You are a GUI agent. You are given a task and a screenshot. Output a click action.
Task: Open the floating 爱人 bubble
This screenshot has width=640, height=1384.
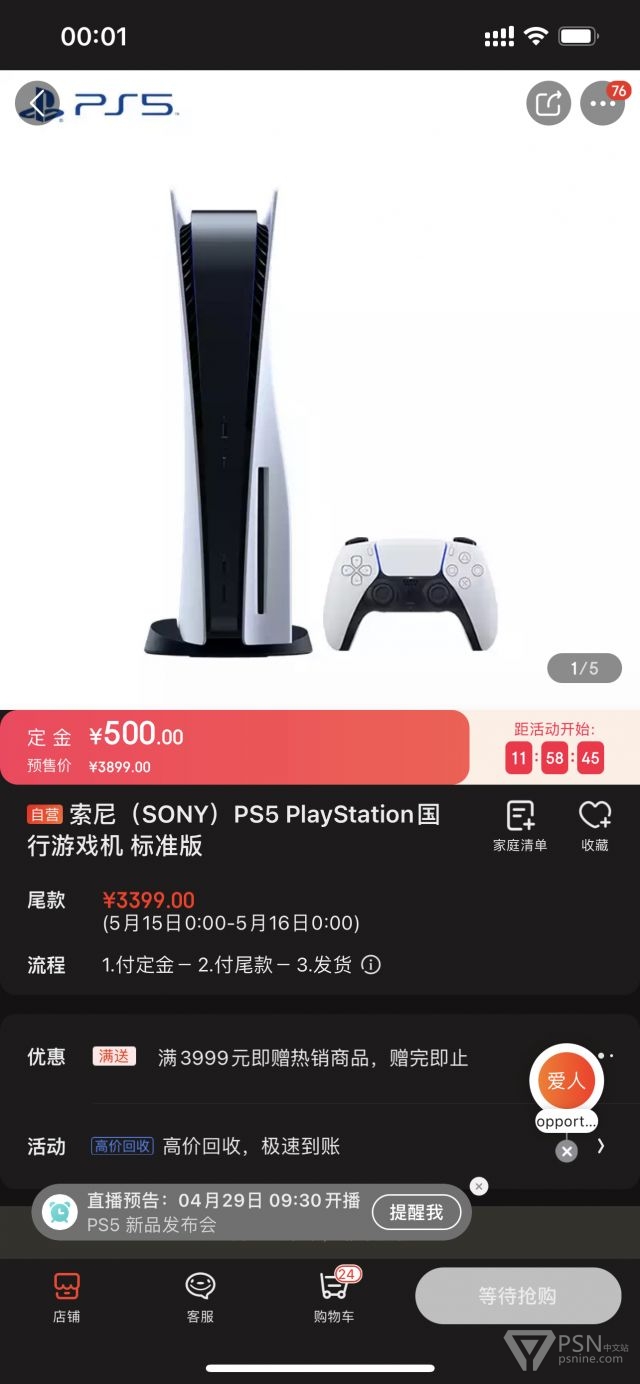tap(567, 1081)
